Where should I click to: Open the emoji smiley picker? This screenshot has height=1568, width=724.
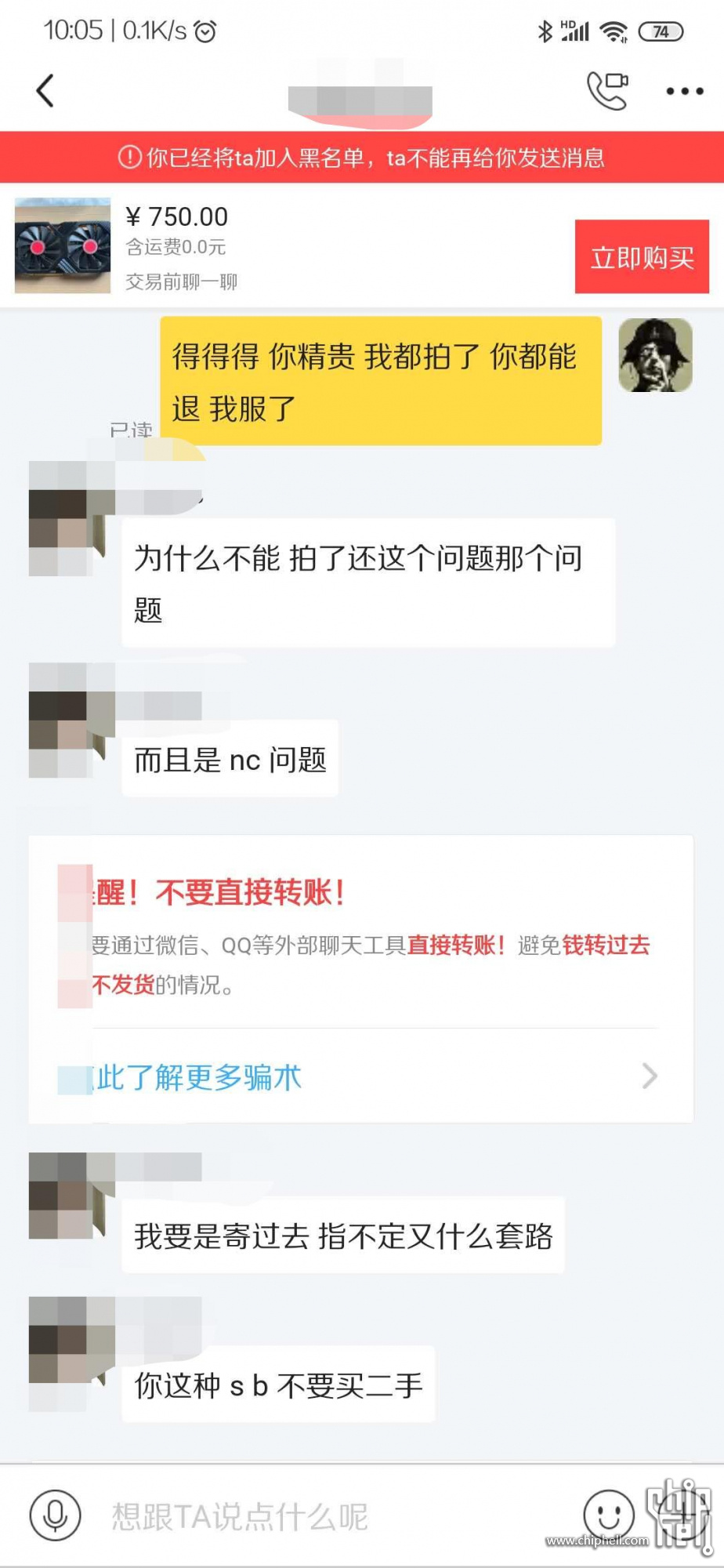(609, 1515)
